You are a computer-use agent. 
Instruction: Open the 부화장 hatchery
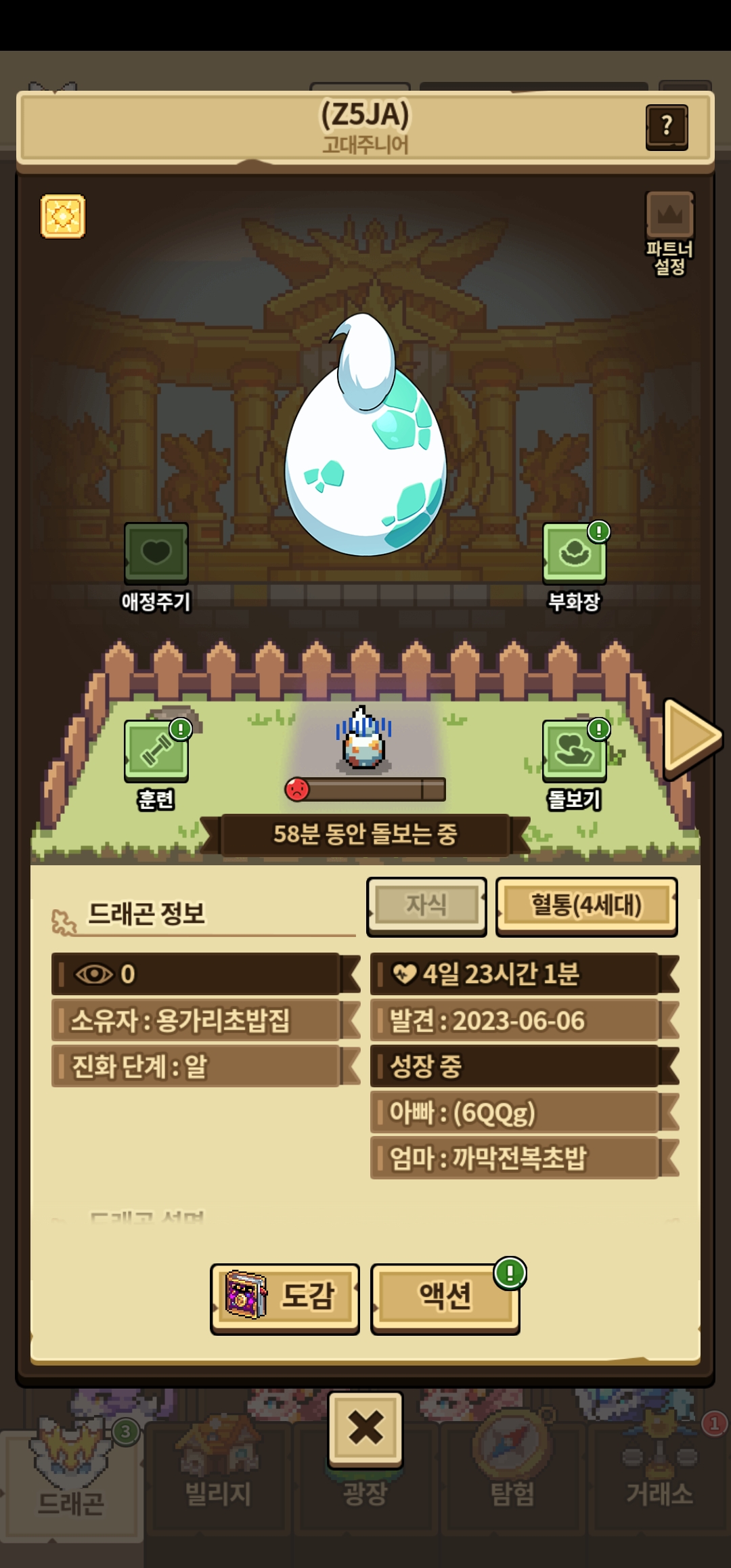pyautogui.click(x=574, y=554)
